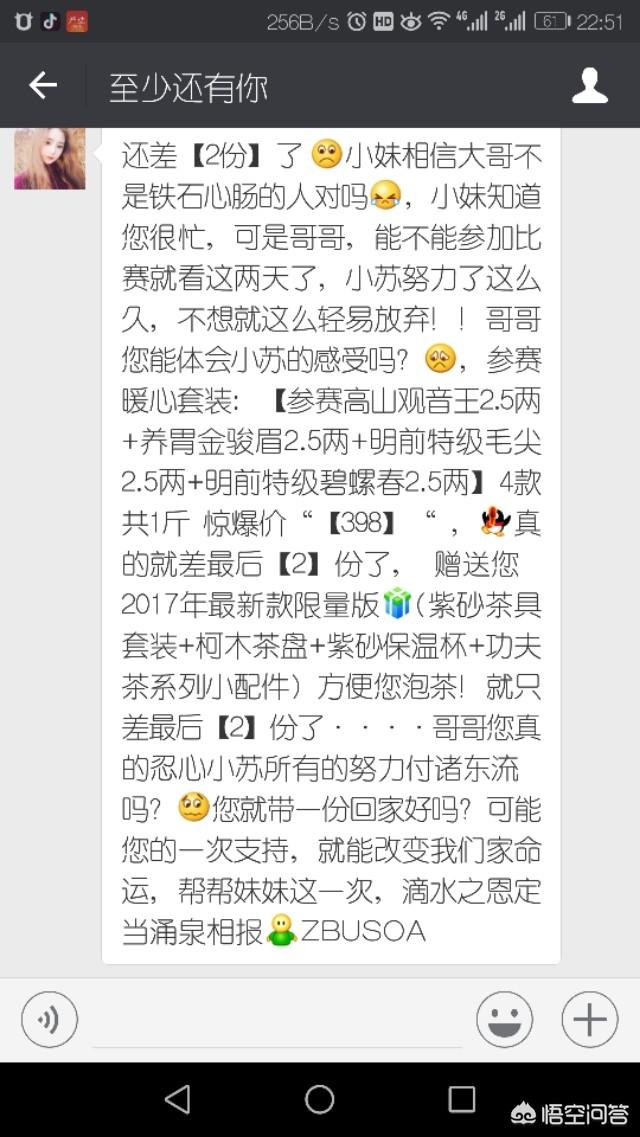Tap the system back navigation button
Viewport: 640px width, 1137px height.
coord(177,1100)
